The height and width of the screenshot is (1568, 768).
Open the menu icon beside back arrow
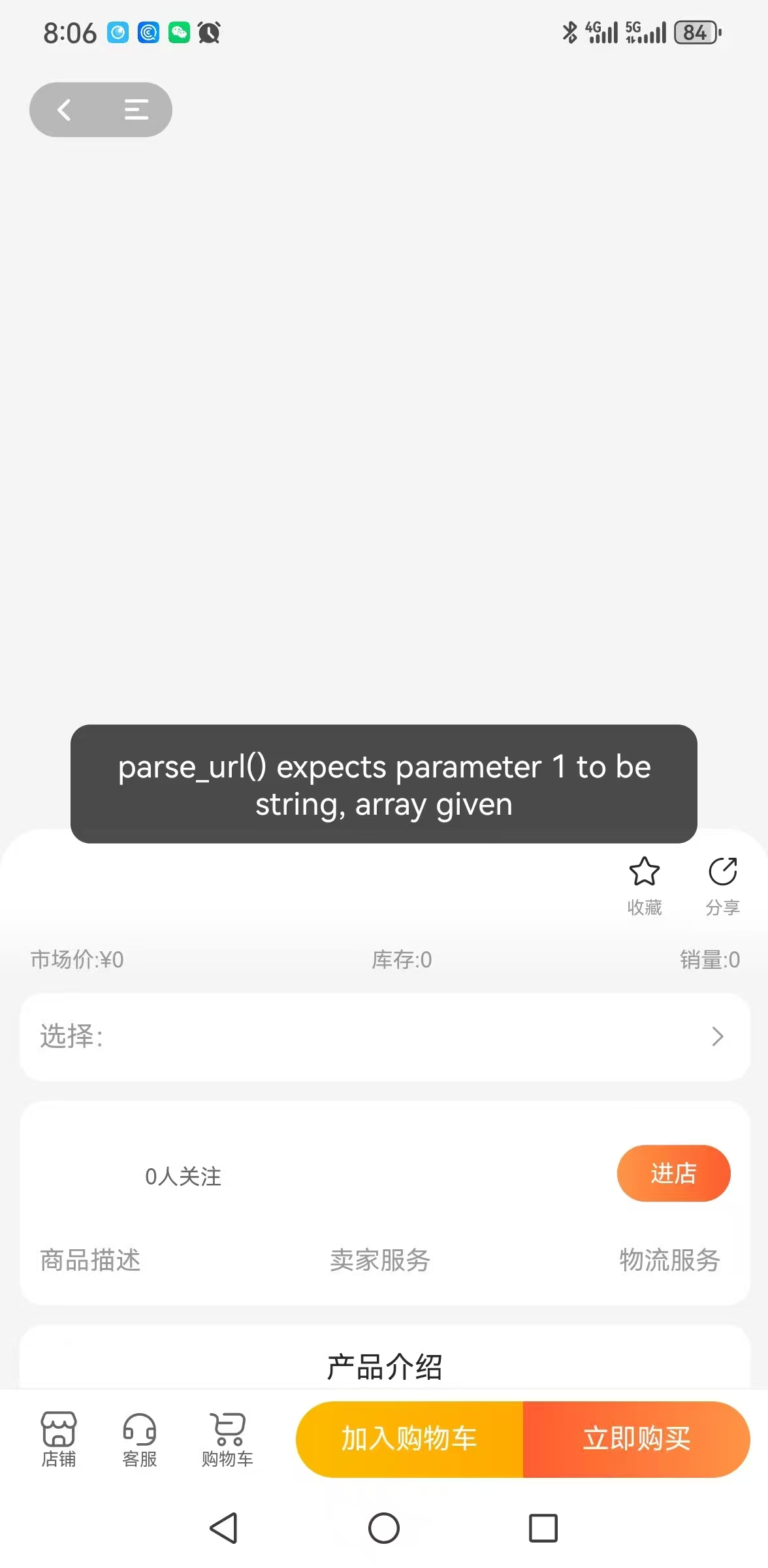(x=136, y=110)
